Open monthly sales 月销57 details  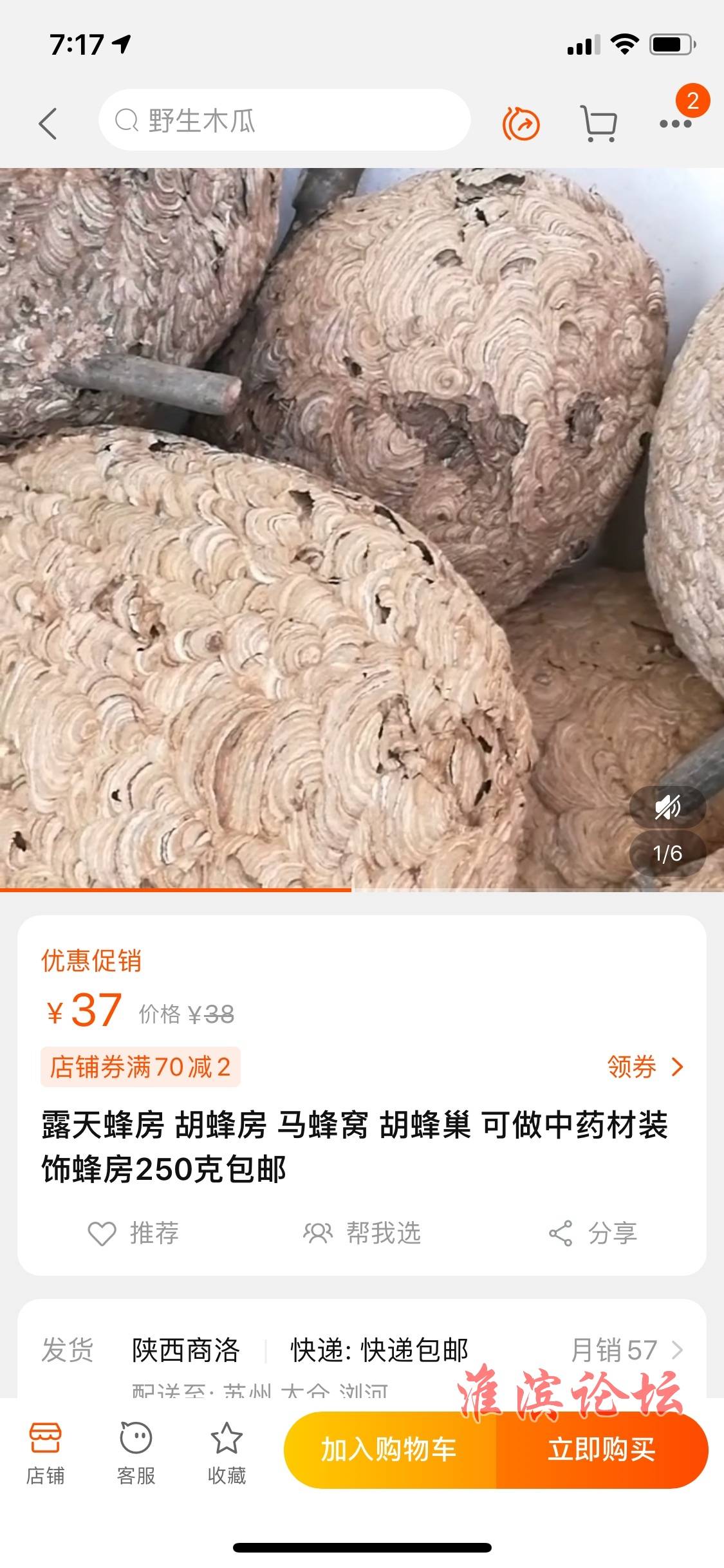pyautogui.click(x=626, y=1350)
